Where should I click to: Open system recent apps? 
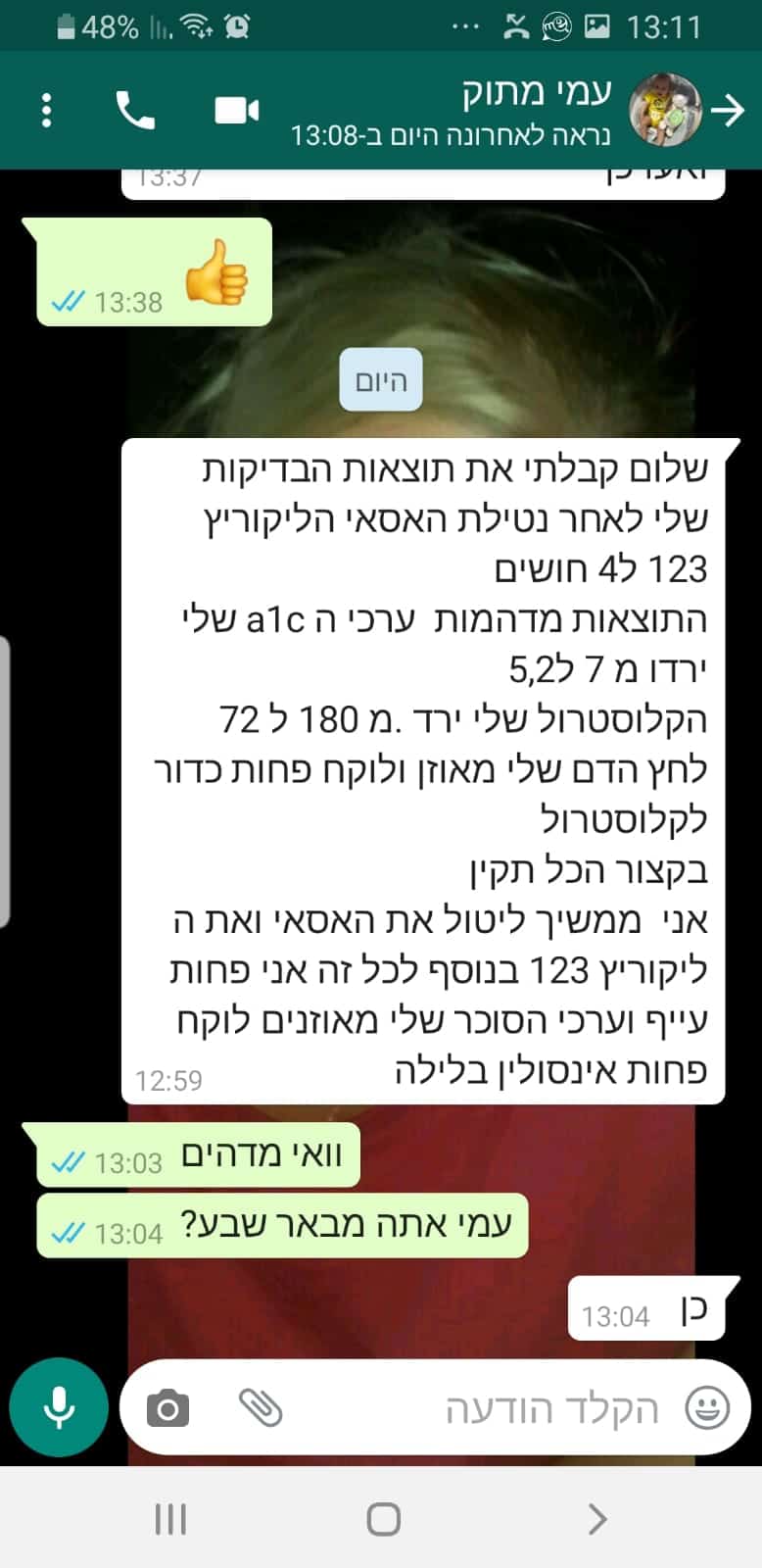(170, 1519)
